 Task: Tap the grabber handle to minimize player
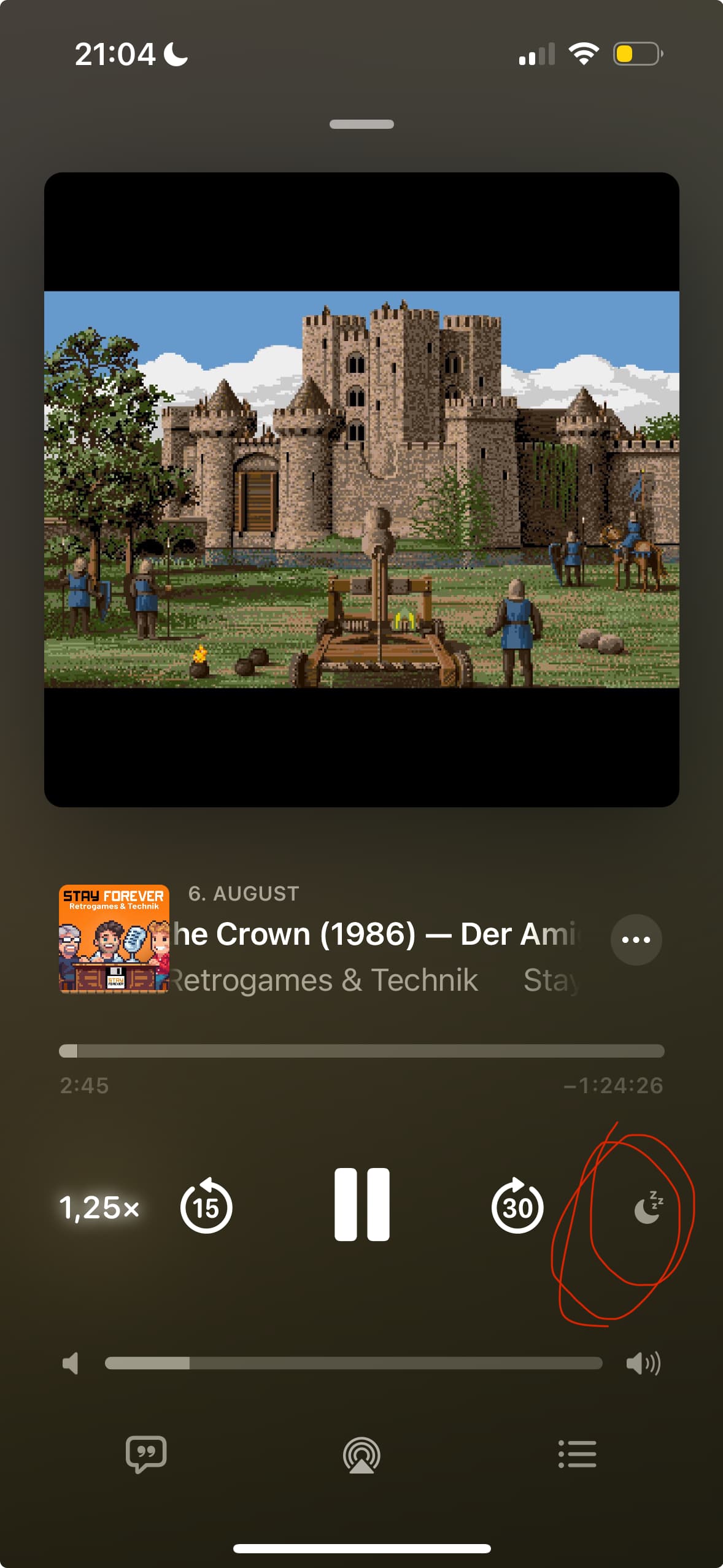click(361, 124)
